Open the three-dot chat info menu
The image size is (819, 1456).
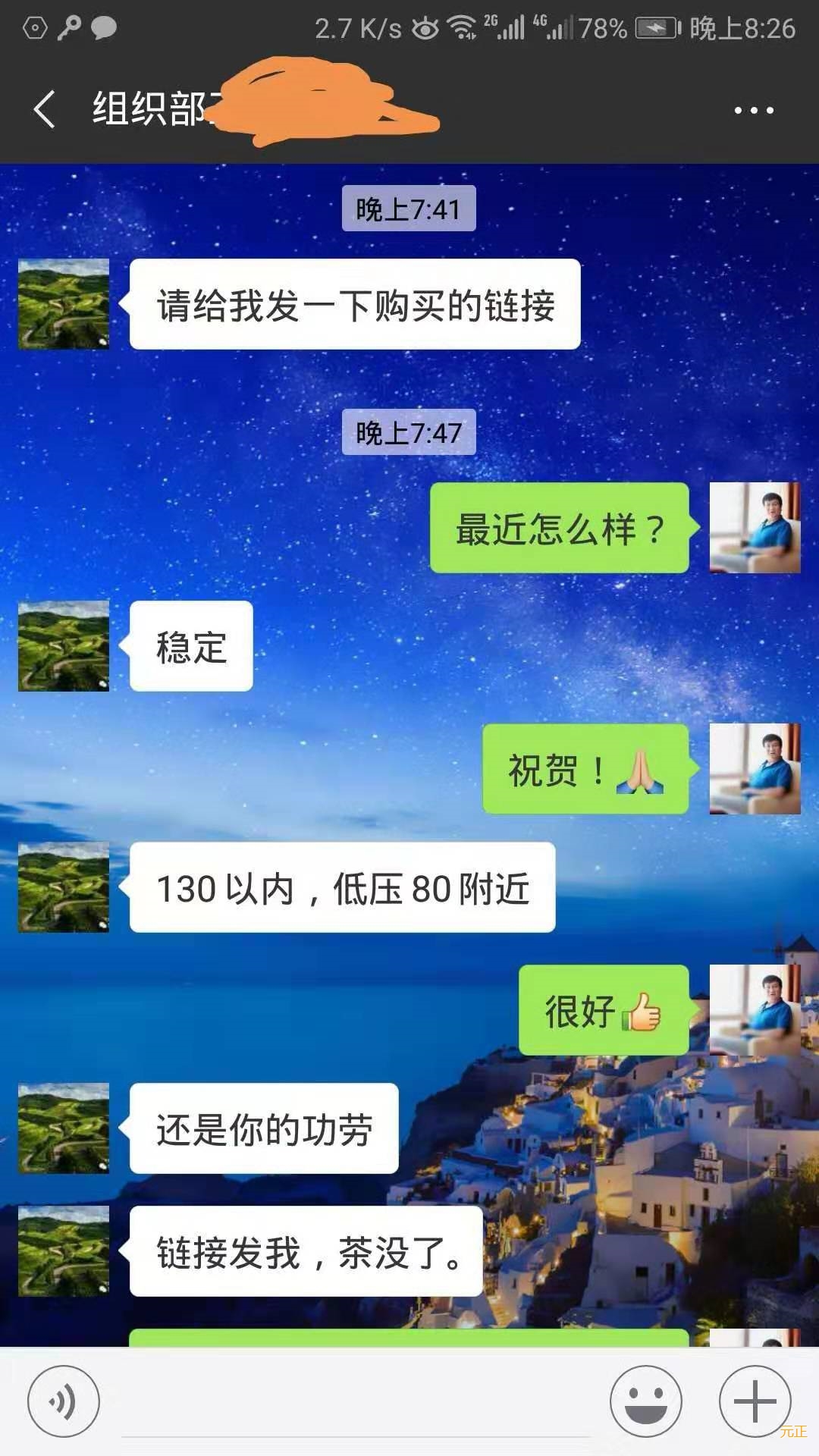point(753,110)
